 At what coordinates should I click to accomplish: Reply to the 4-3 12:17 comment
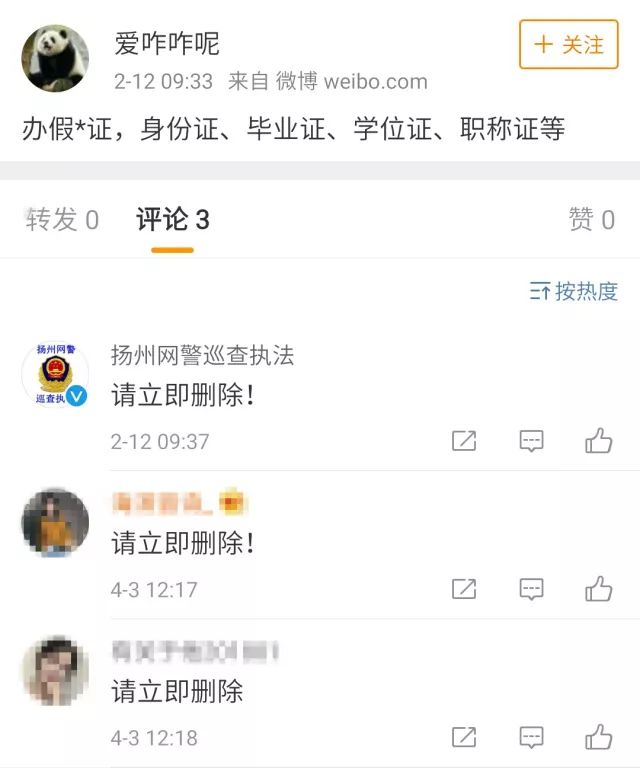pyautogui.click(x=531, y=589)
